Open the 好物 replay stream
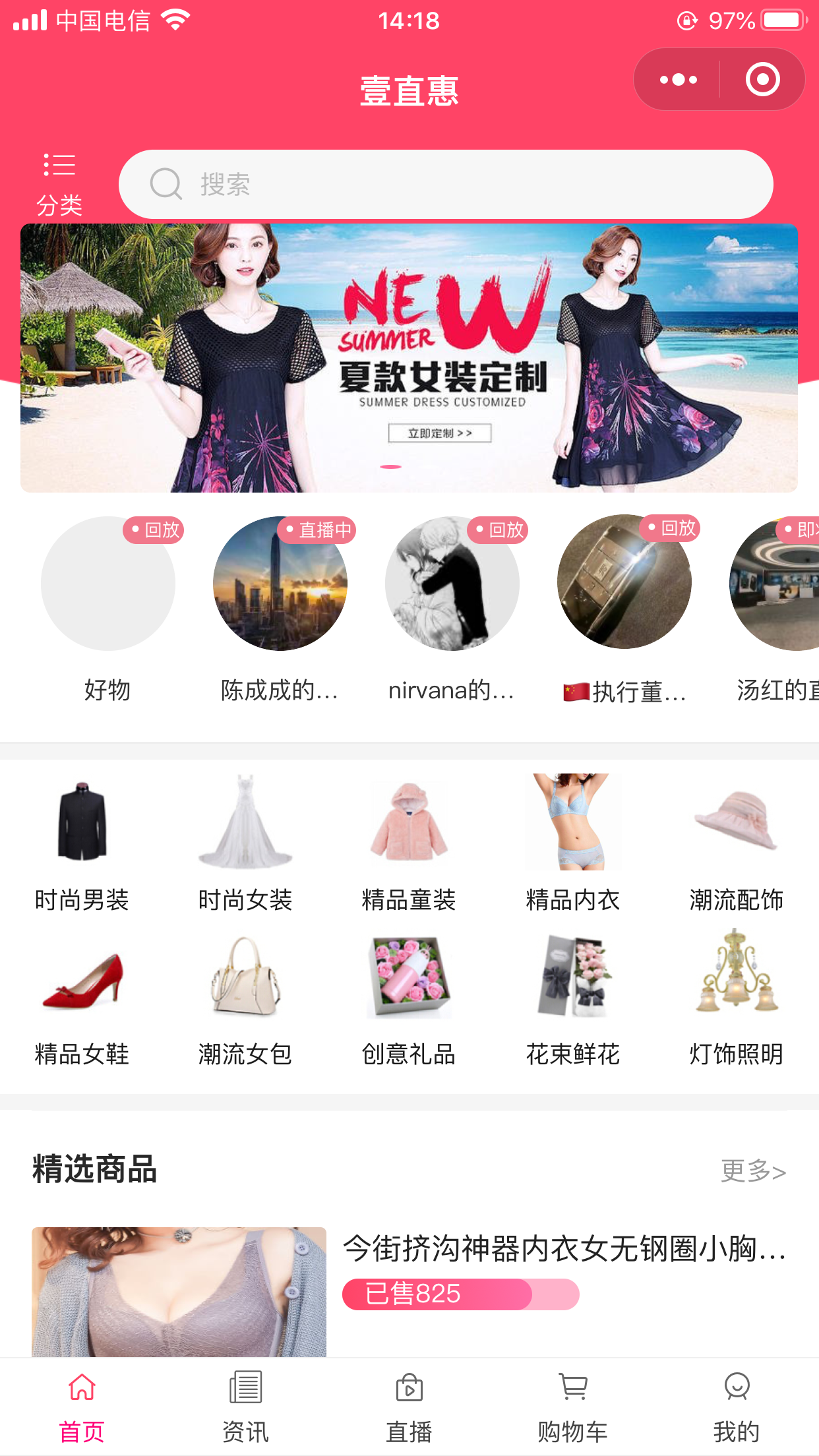 tap(108, 584)
